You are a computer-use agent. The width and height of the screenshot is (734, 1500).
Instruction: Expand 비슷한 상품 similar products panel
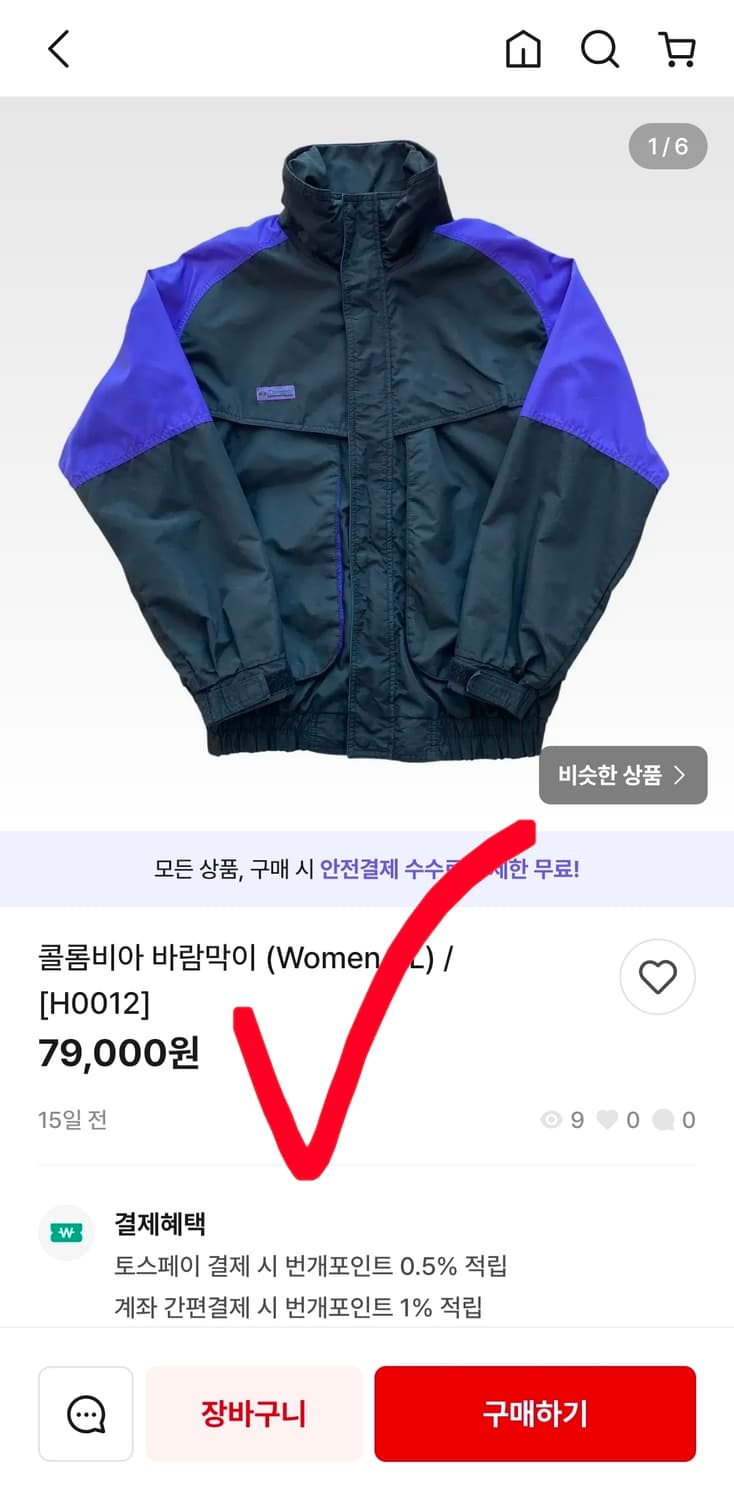tap(622, 774)
